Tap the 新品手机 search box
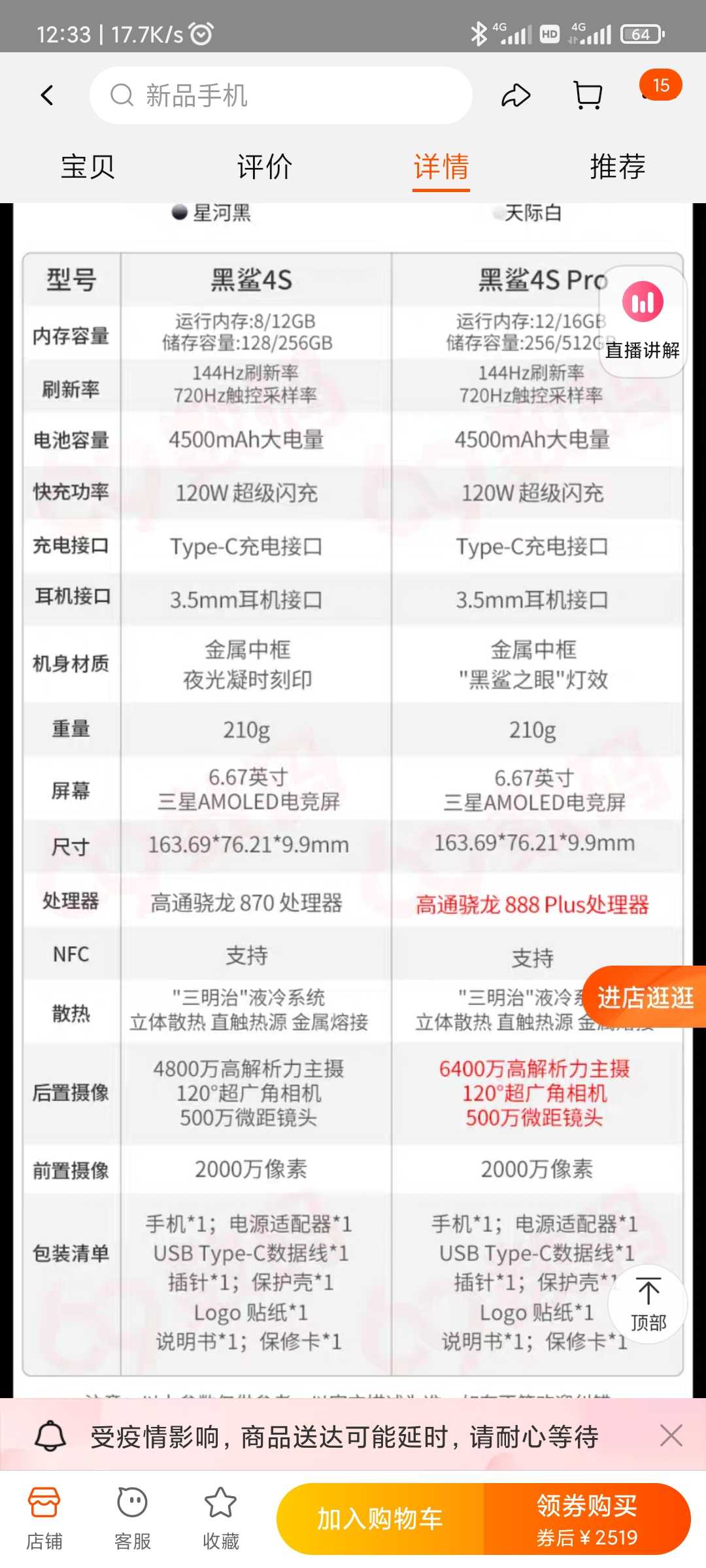The width and height of the screenshot is (706, 1568). (x=281, y=95)
